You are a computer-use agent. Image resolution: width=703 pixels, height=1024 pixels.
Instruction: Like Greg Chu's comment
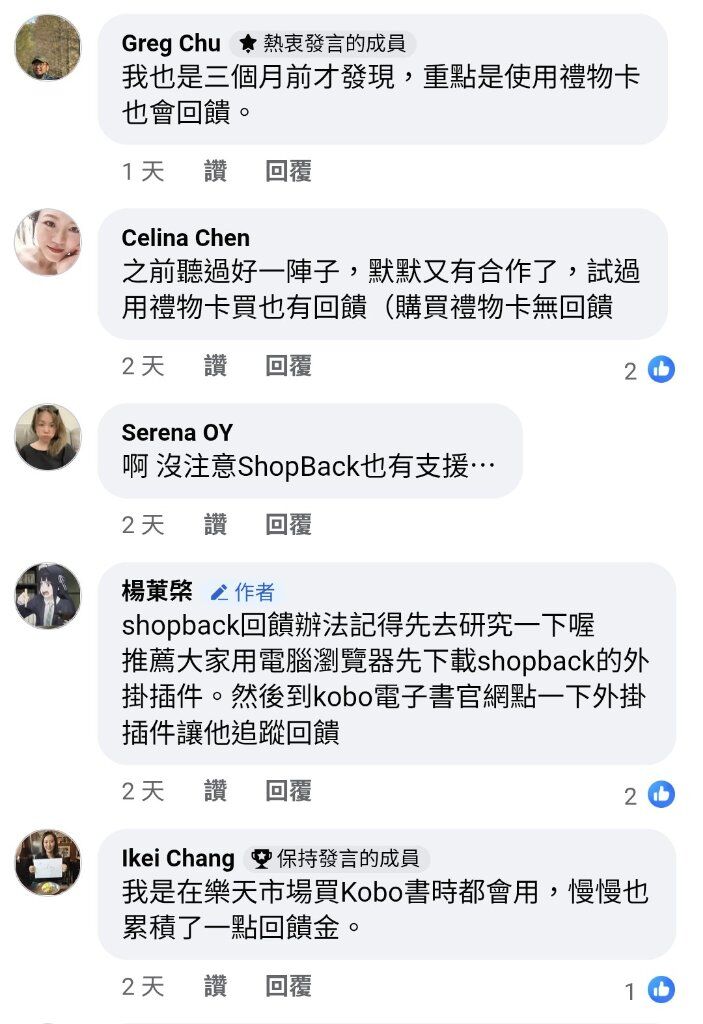point(215,171)
